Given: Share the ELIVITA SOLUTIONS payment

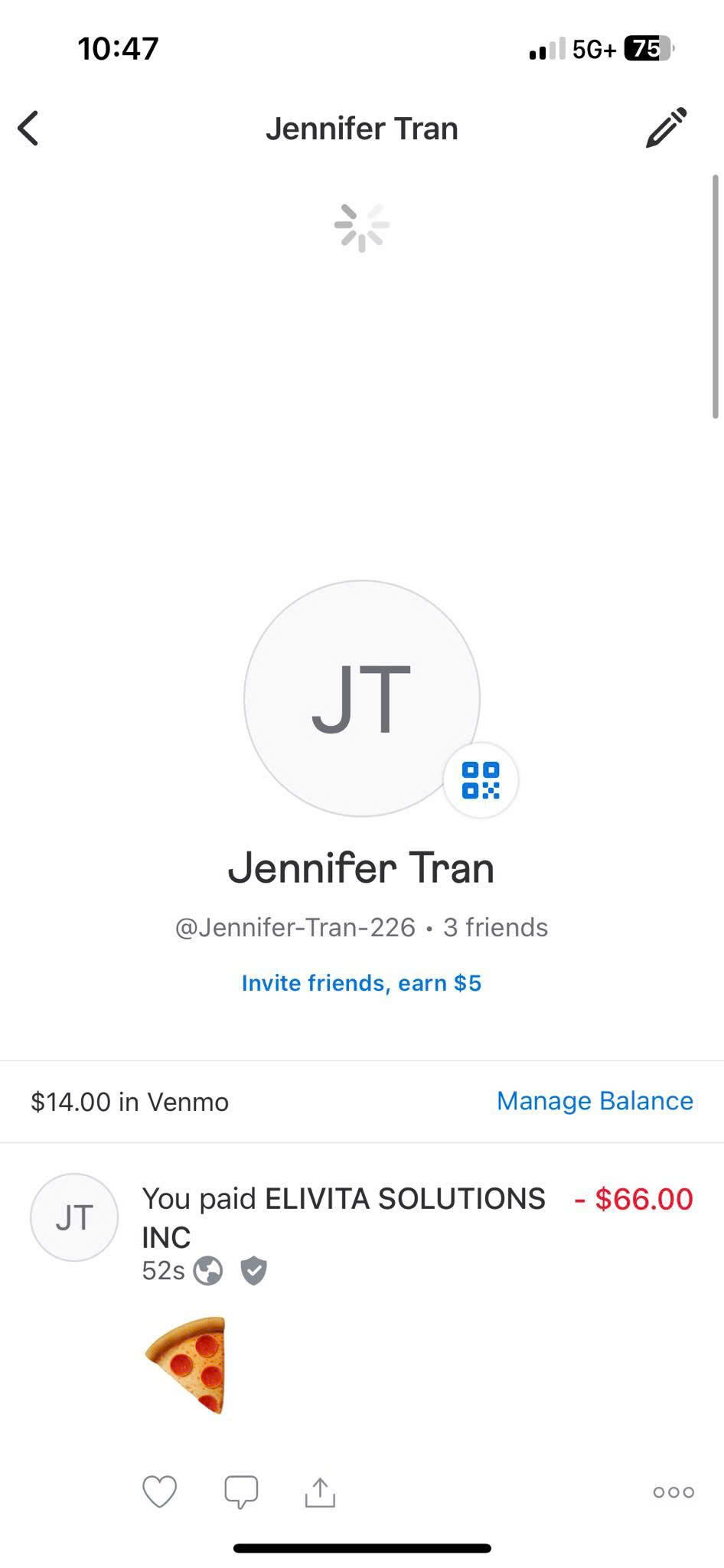Looking at the screenshot, I should pos(320,1491).
